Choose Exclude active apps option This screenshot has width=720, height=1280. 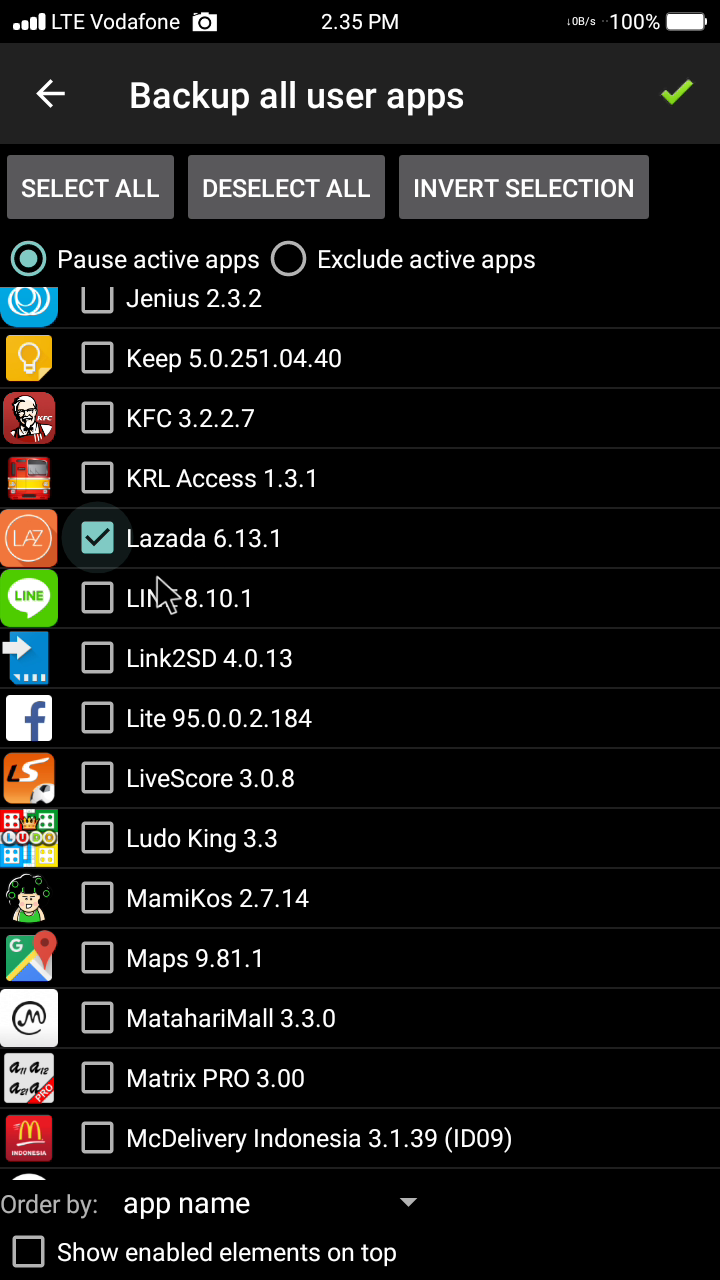(x=289, y=260)
